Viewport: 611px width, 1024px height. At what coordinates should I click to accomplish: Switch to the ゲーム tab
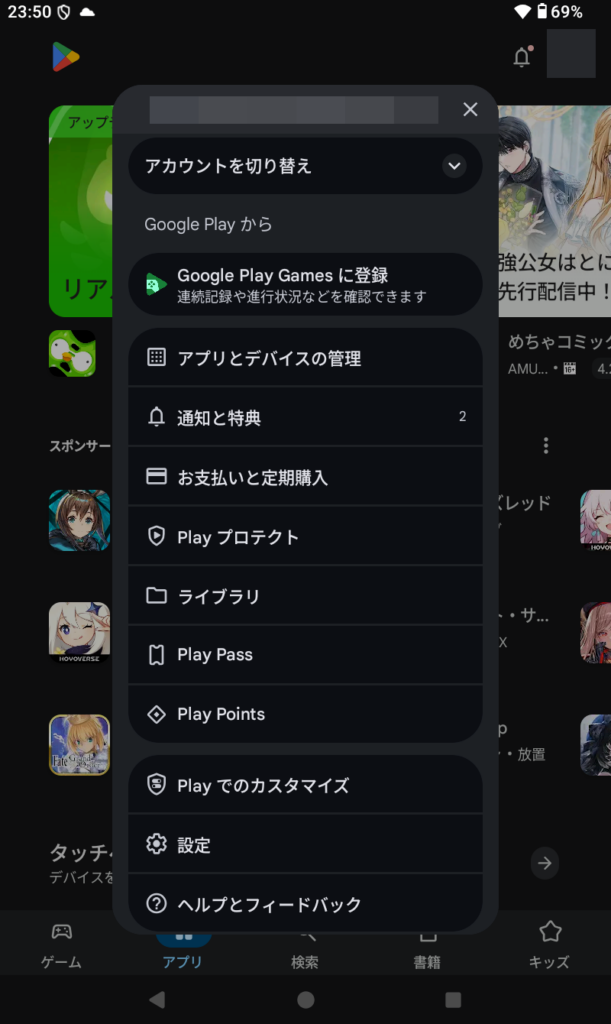[61, 946]
